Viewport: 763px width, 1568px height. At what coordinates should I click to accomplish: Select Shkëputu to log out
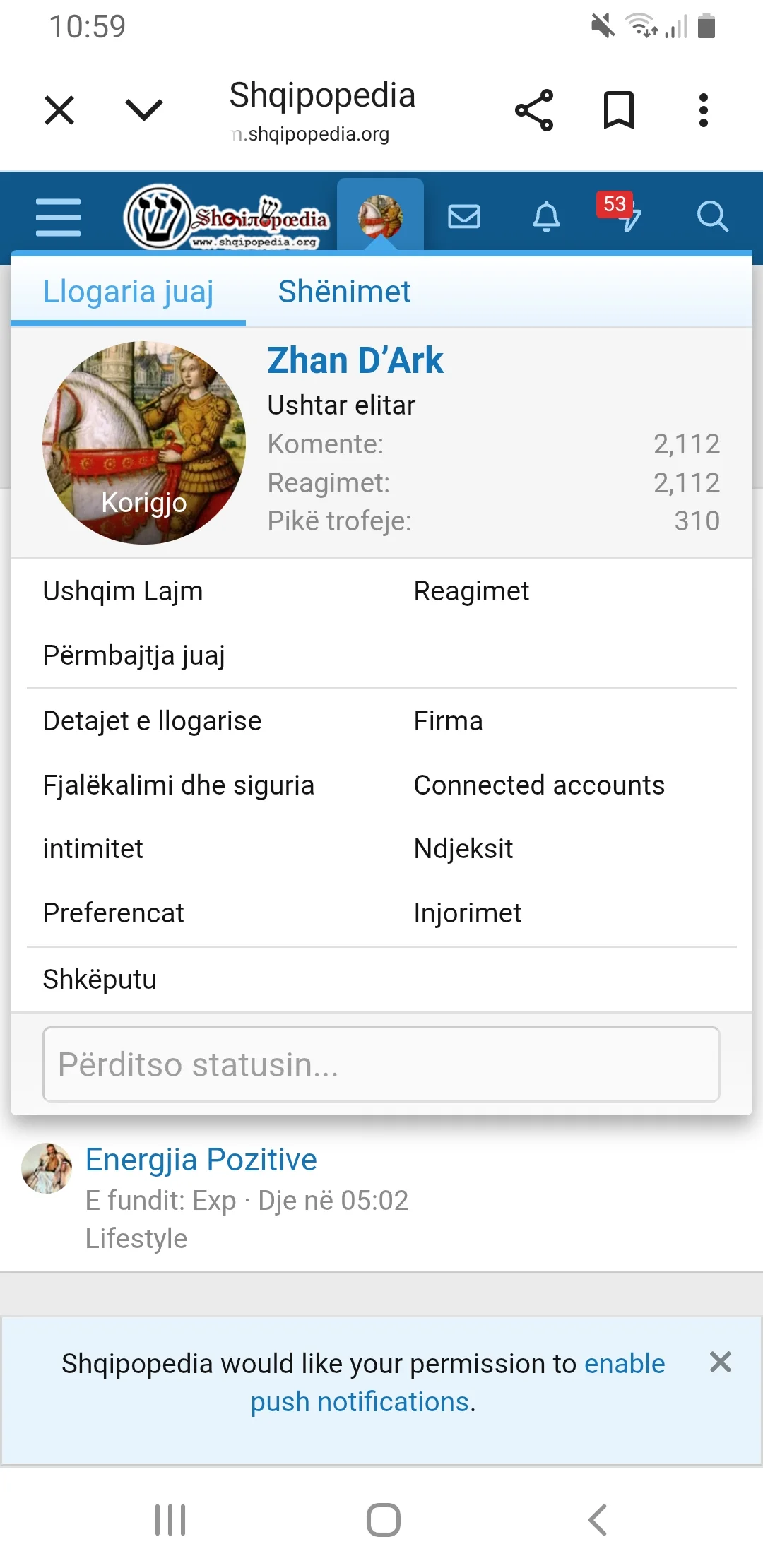pyautogui.click(x=100, y=979)
